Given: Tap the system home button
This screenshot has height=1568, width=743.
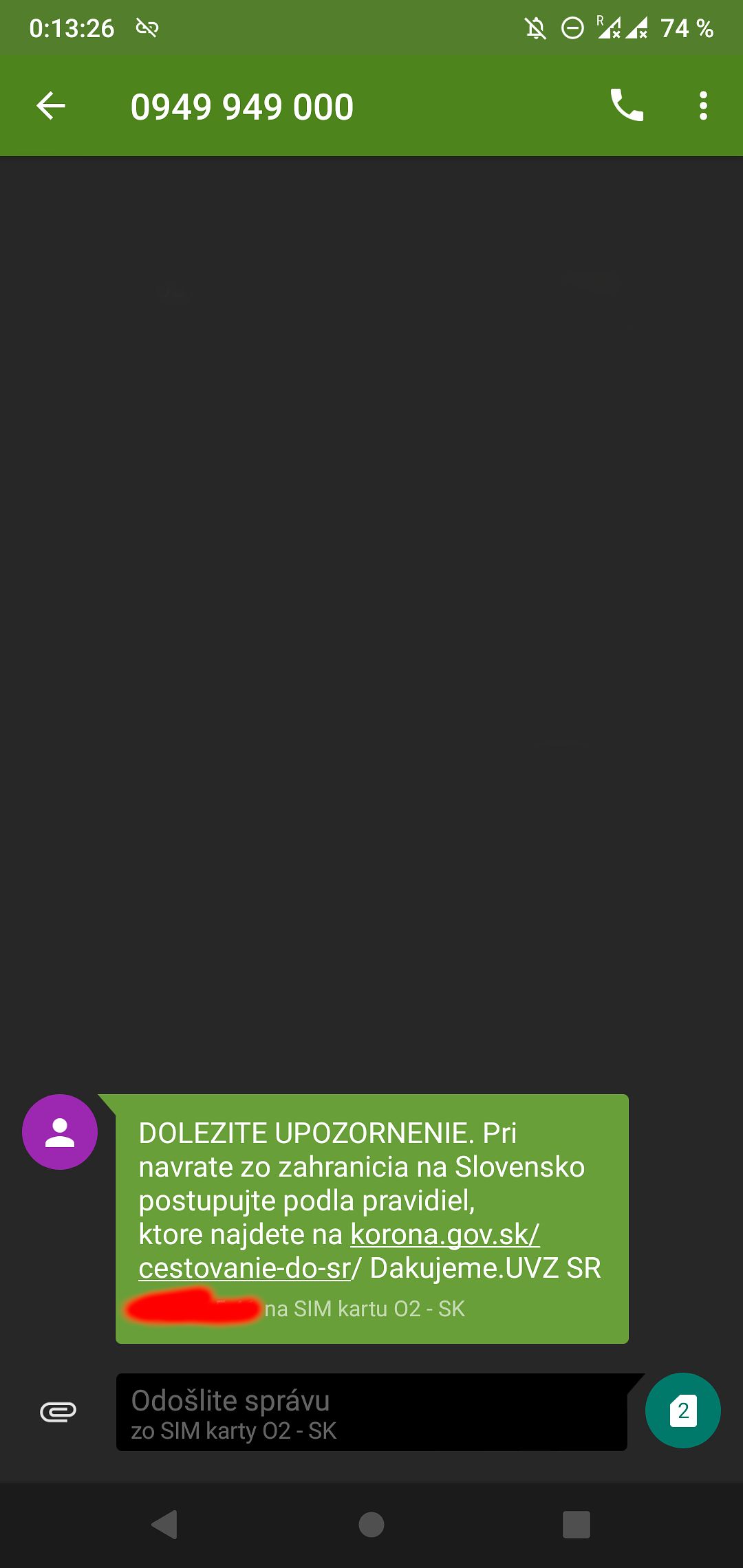Looking at the screenshot, I should point(371,1525).
